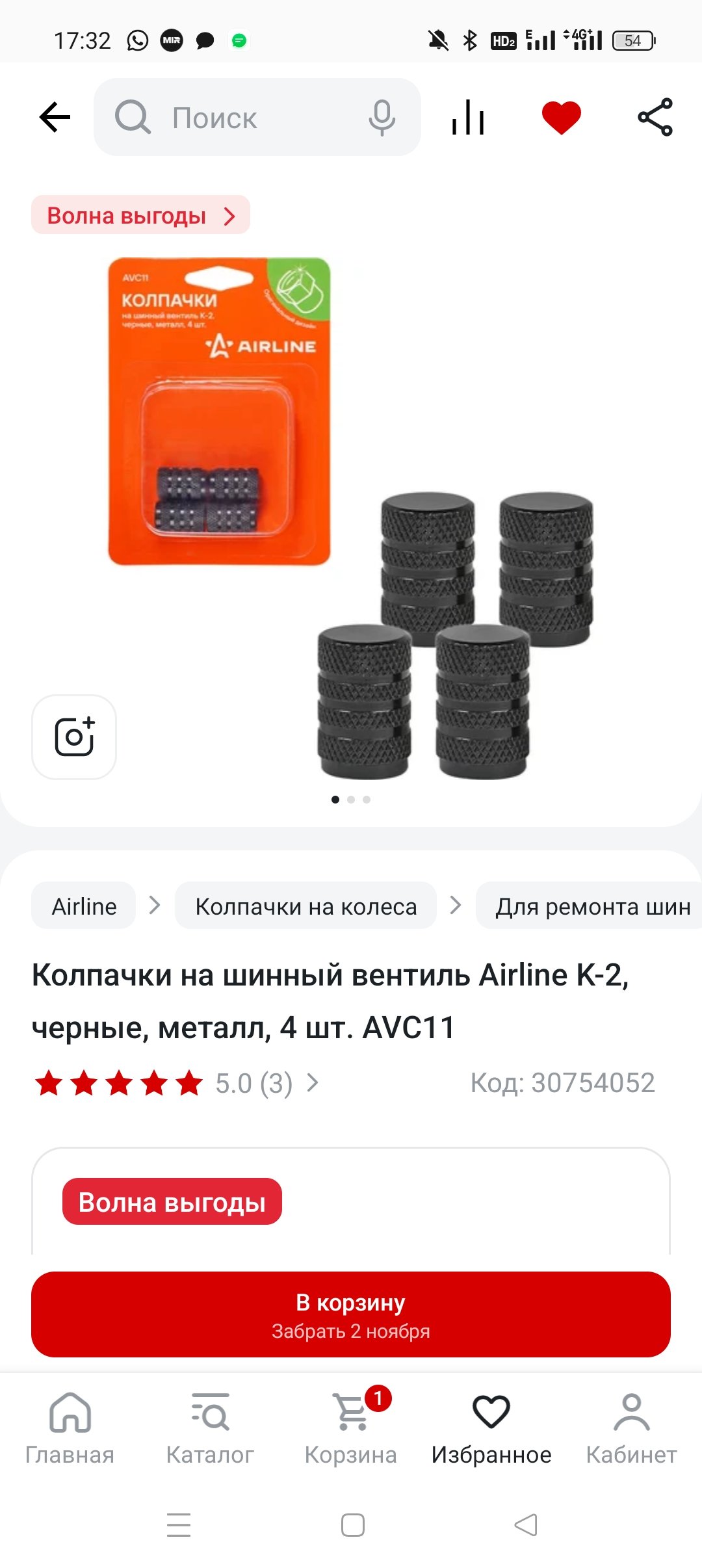Open the Корзина tab
702x1568 pixels.
(x=351, y=1428)
